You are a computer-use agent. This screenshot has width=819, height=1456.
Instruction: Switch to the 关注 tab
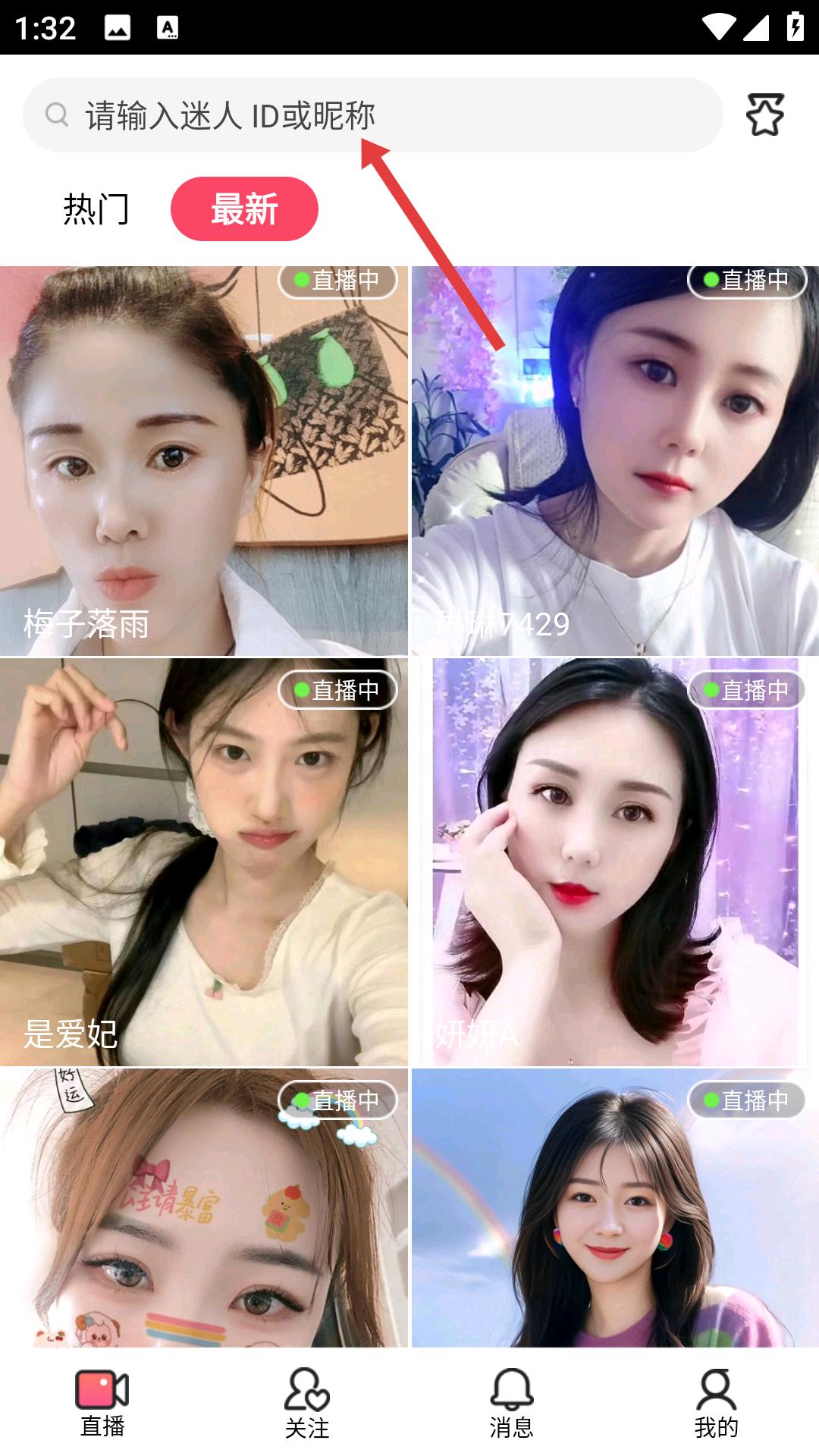(x=307, y=1403)
